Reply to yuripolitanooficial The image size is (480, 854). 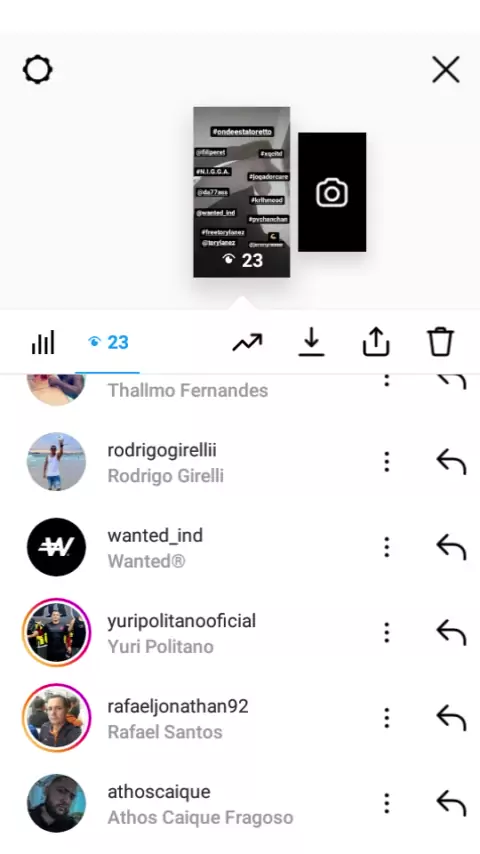(x=451, y=632)
